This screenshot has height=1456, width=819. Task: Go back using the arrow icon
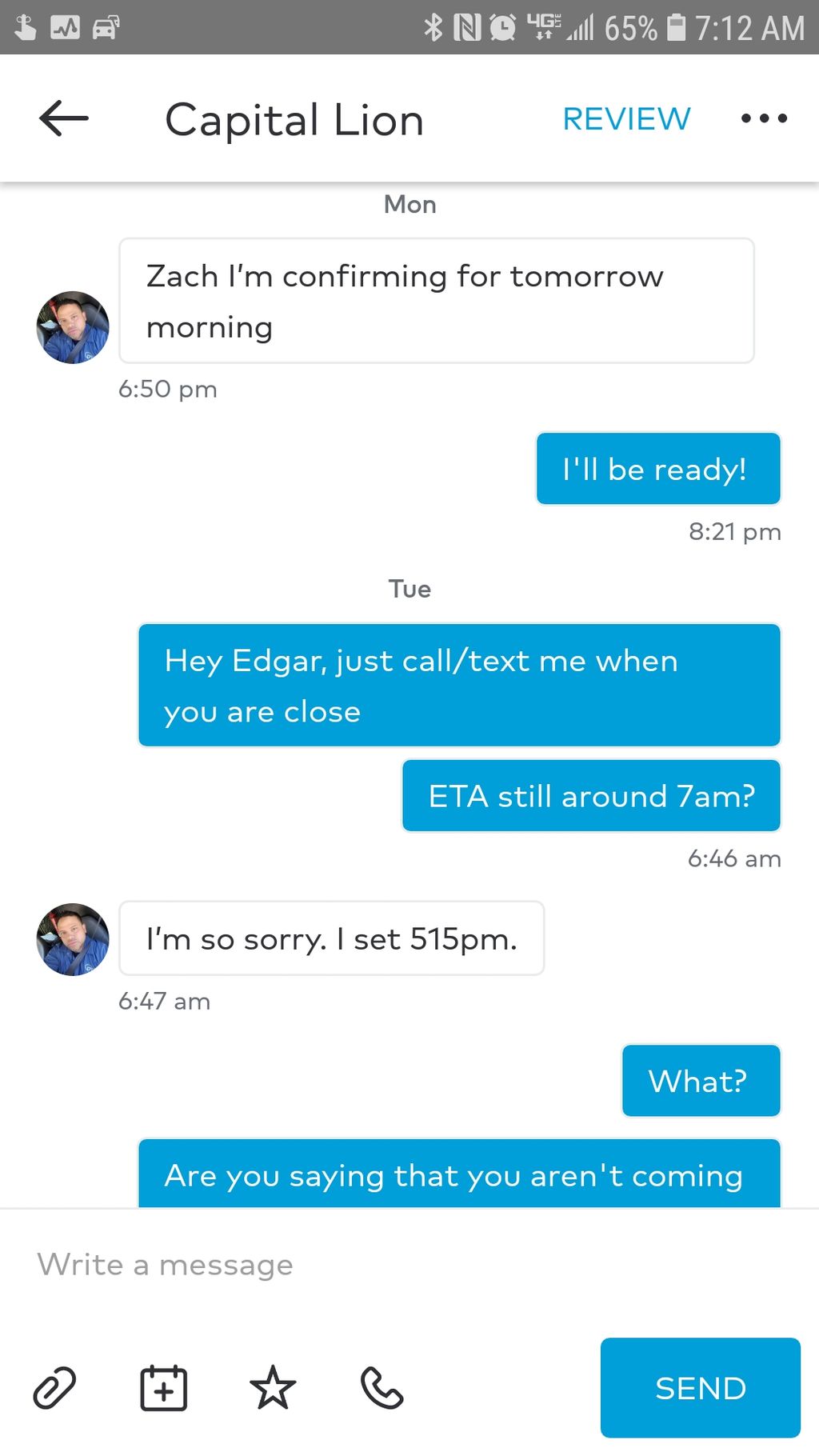64,118
